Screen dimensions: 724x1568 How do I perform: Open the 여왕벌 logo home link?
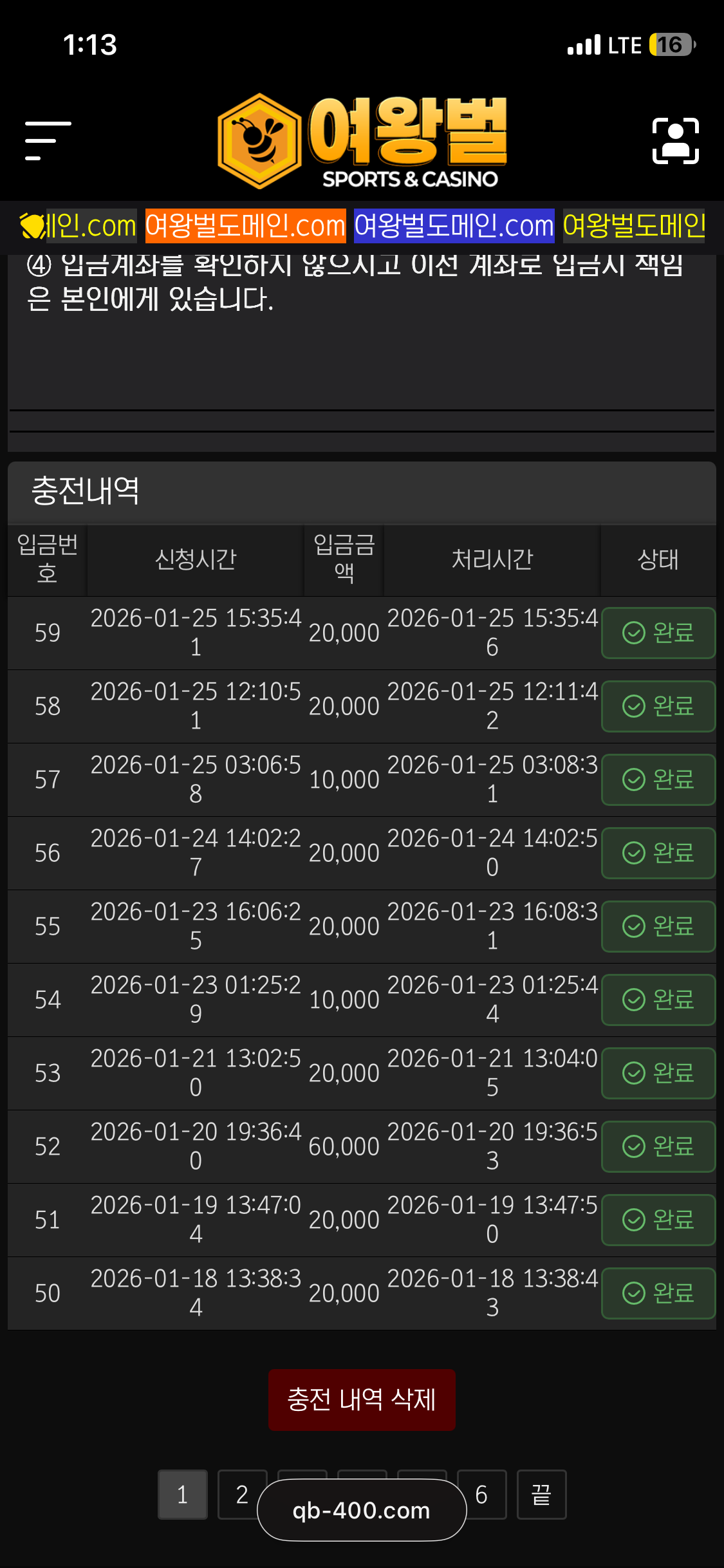362,141
